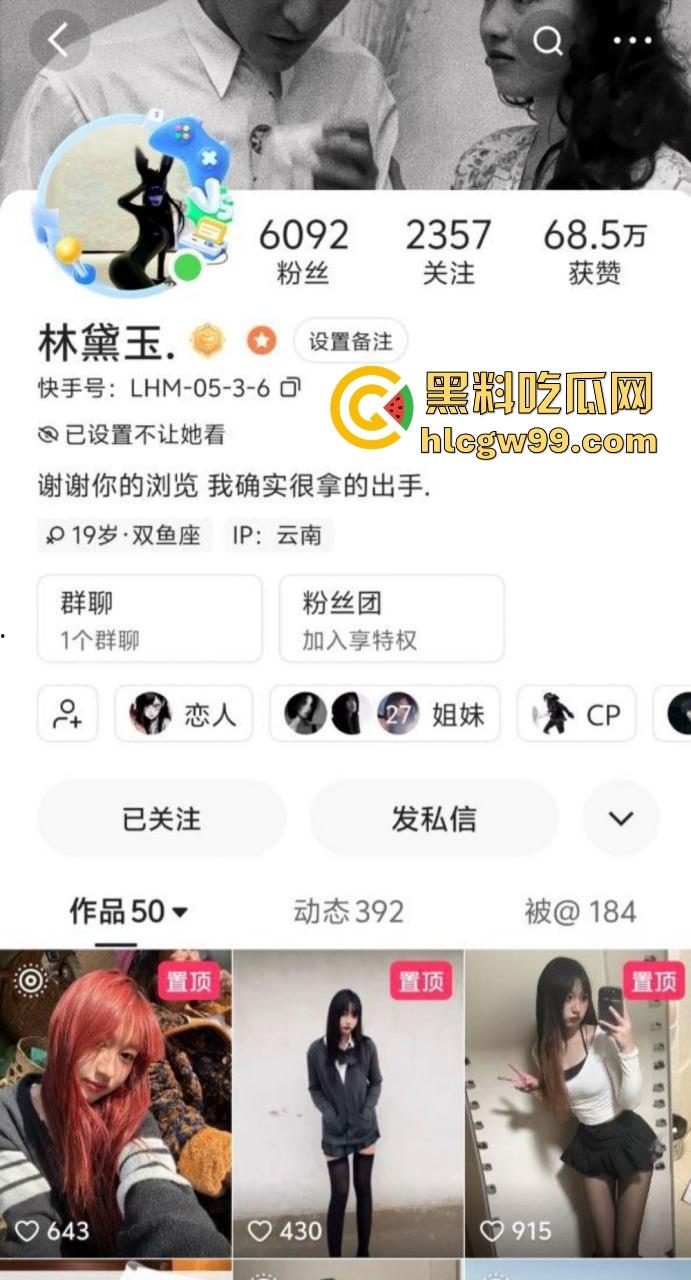
Task: Tap the add-relationship person icon
Action: click(68, 714)
